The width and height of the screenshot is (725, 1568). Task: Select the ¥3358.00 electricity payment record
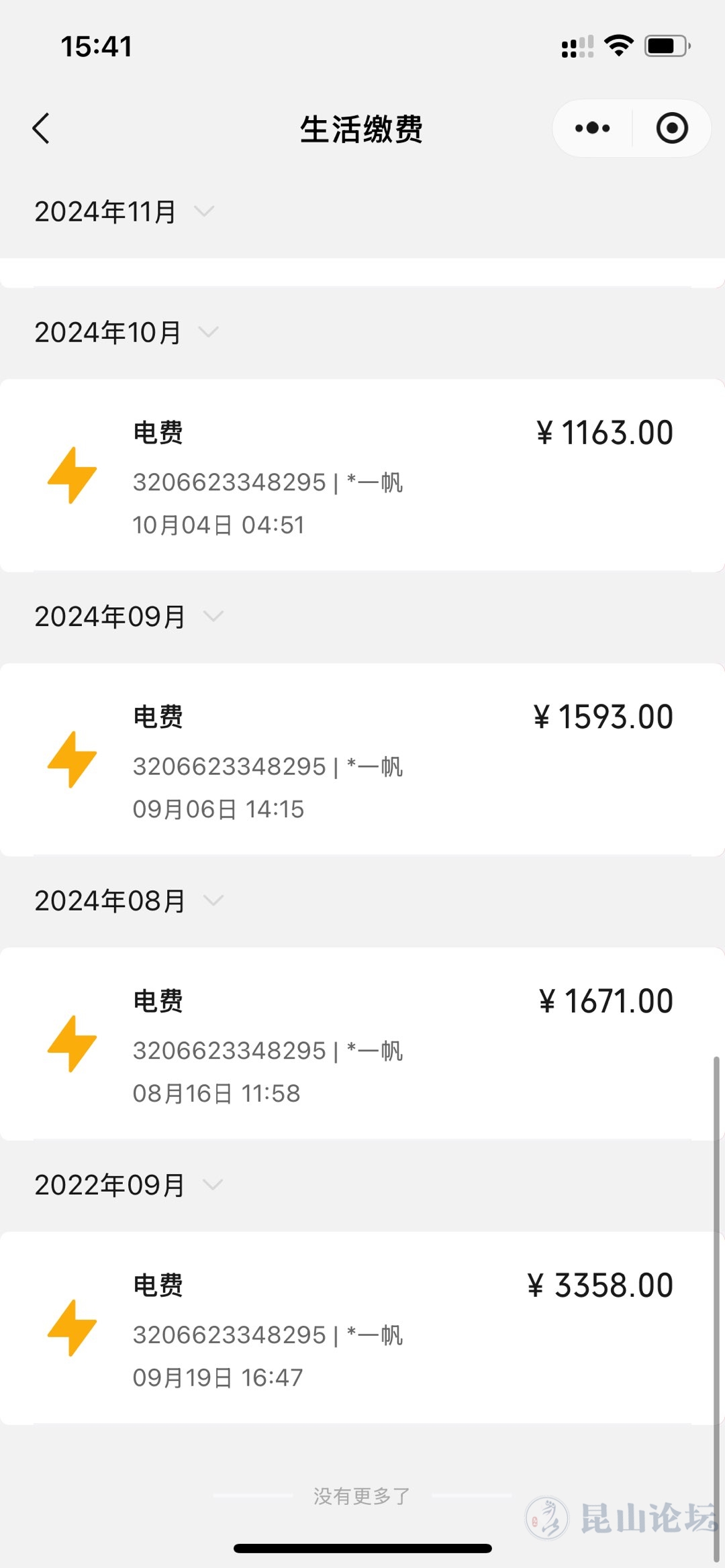tap(362, 1328)
